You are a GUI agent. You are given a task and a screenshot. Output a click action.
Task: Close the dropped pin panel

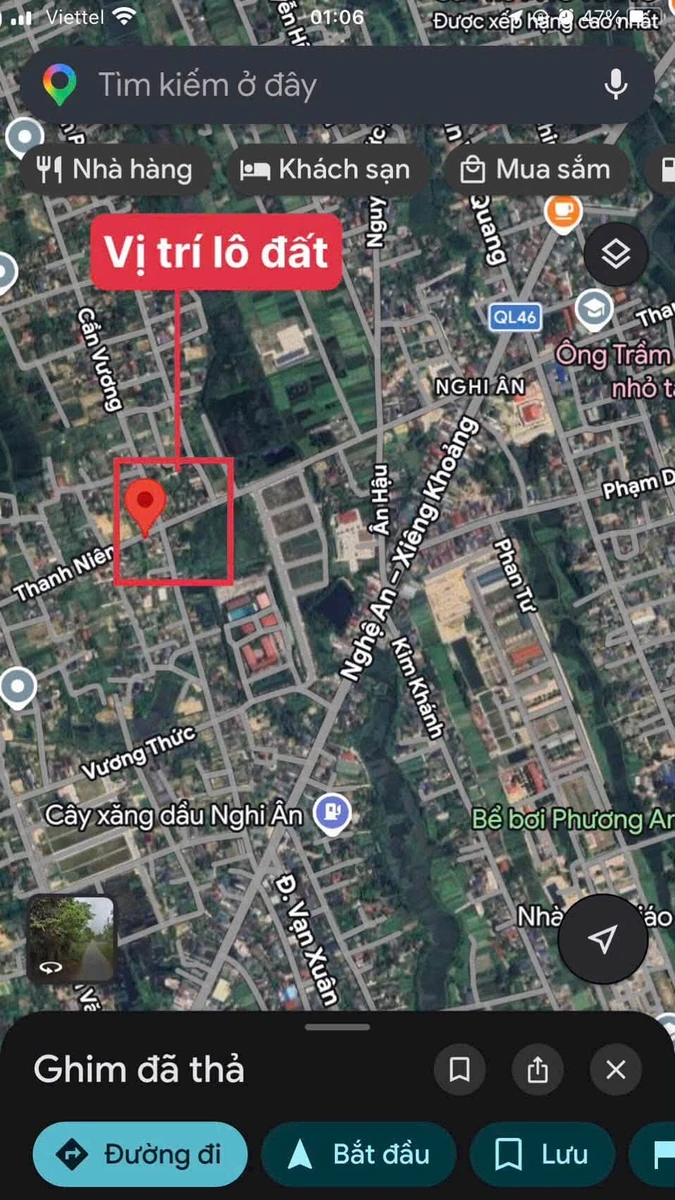pos(616,1070)
